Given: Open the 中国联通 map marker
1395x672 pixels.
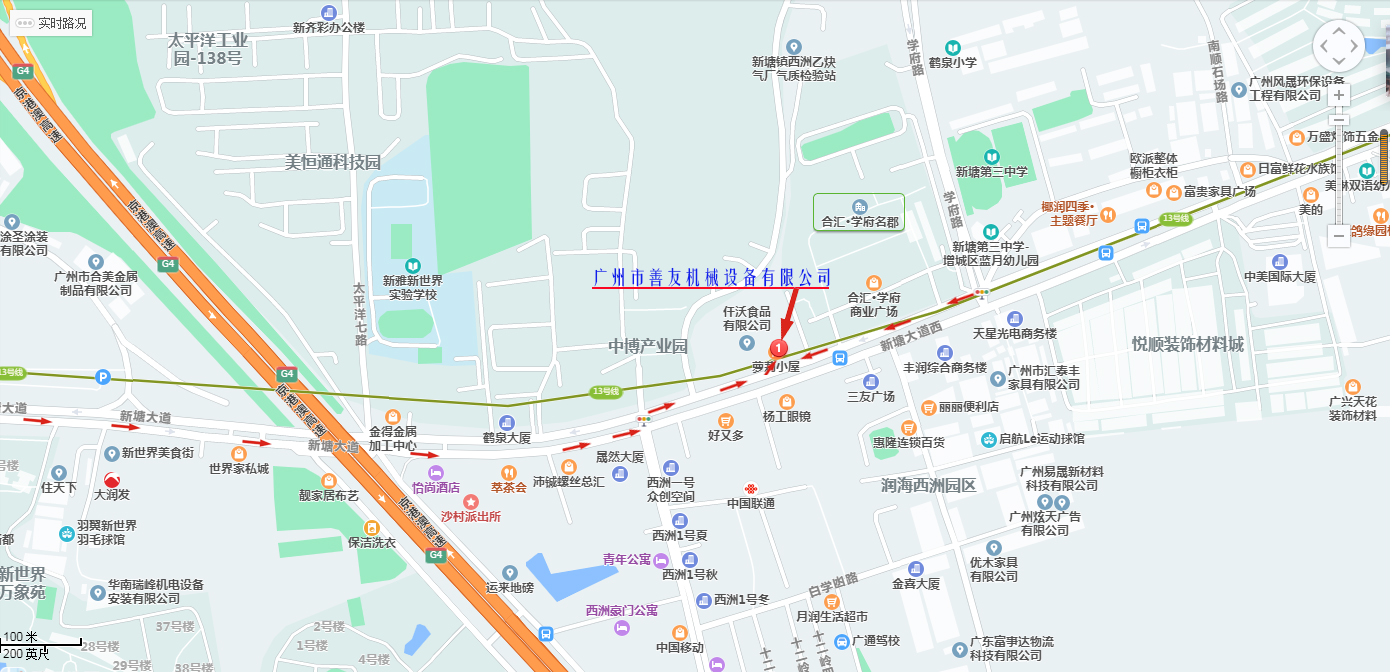Looking at the screenshot, I should coord(750,488).
